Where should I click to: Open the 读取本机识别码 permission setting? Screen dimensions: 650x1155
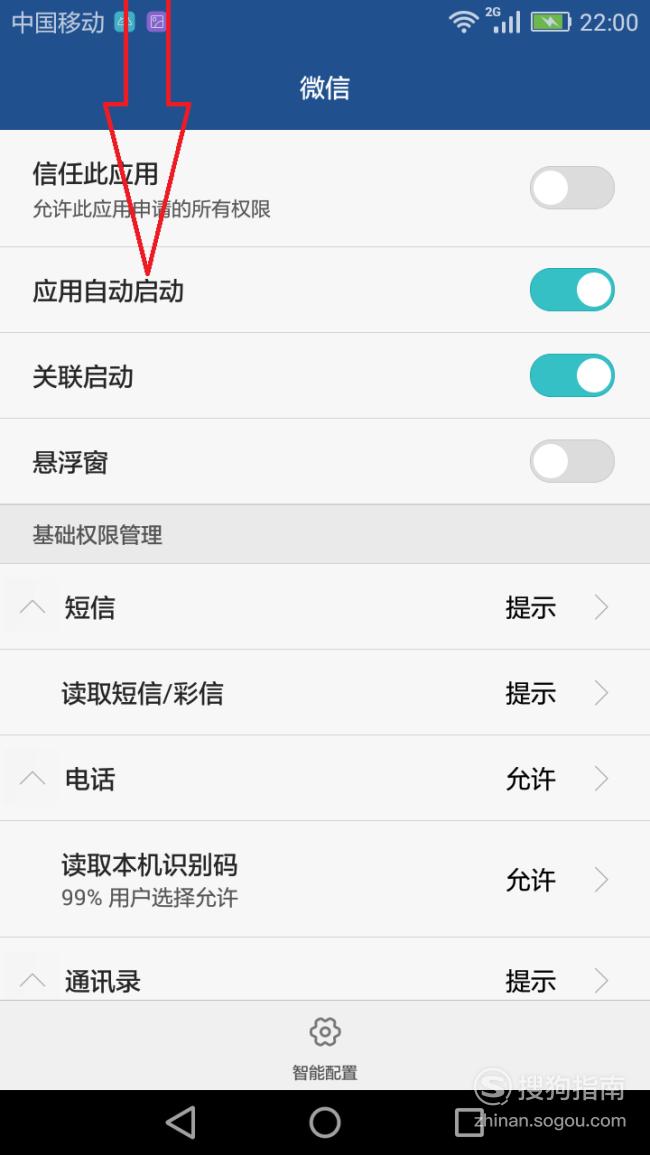(325, 880)
